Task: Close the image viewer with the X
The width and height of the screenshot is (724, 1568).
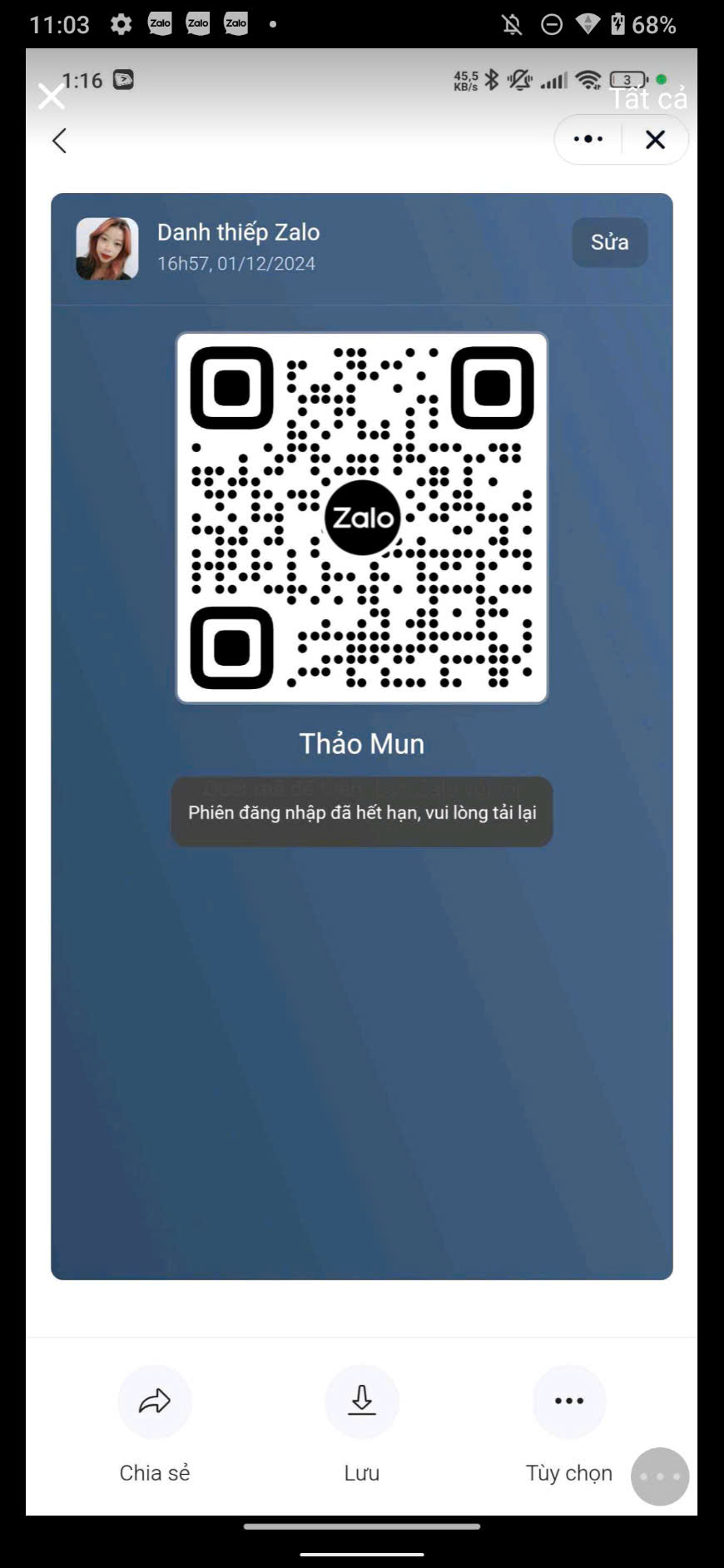Action: [x=52, y=97]
